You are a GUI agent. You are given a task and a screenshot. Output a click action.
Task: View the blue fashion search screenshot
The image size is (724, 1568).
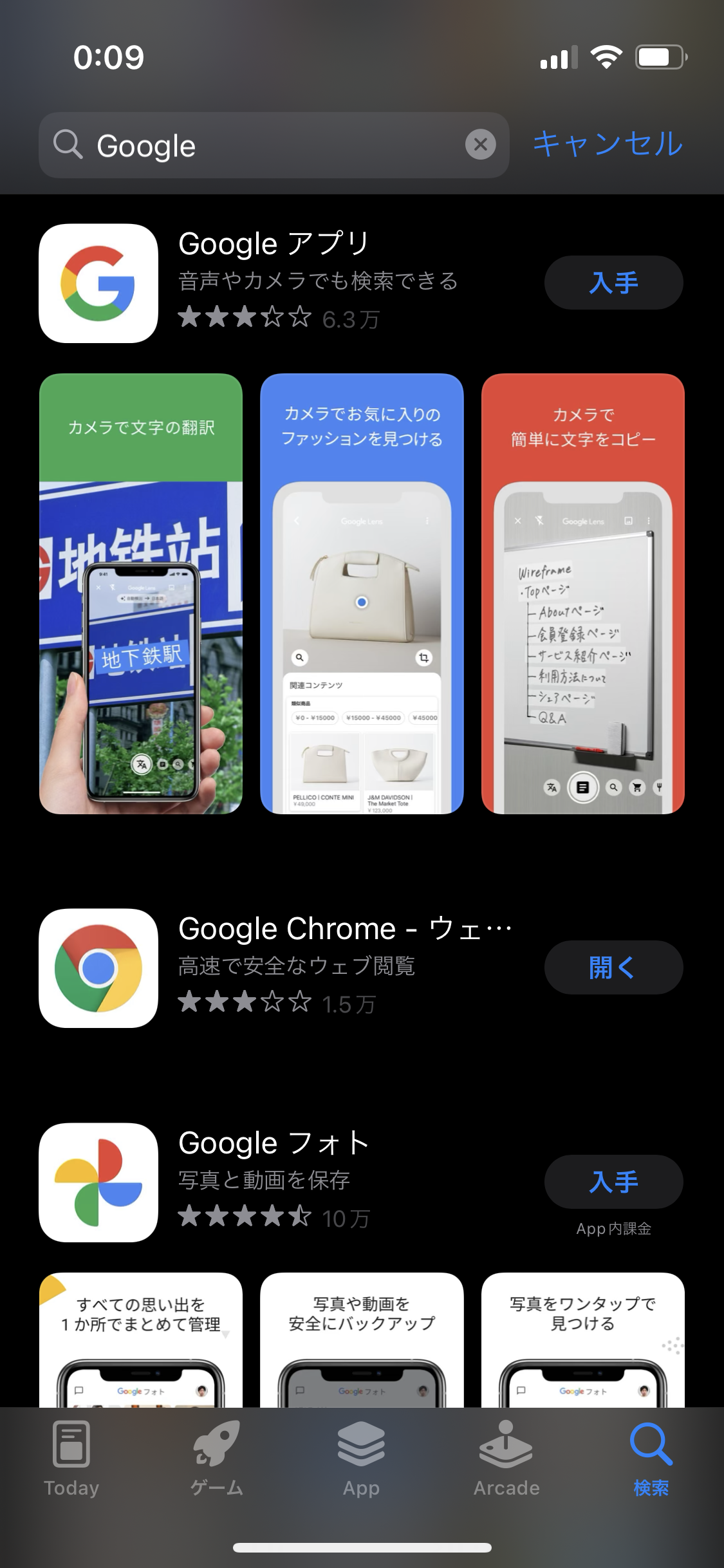tap(362, 593)
